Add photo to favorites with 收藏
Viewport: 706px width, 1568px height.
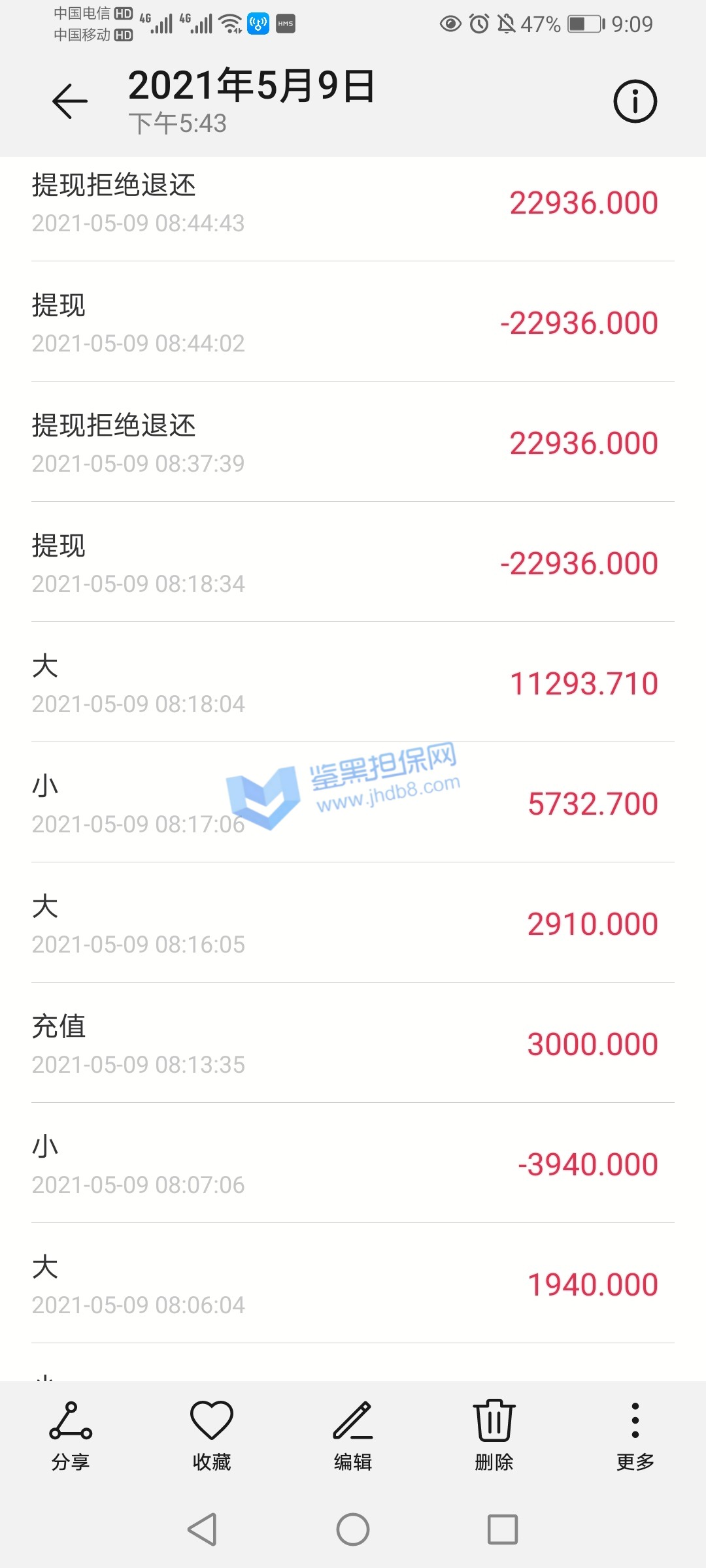click(x=212, y=1435)
